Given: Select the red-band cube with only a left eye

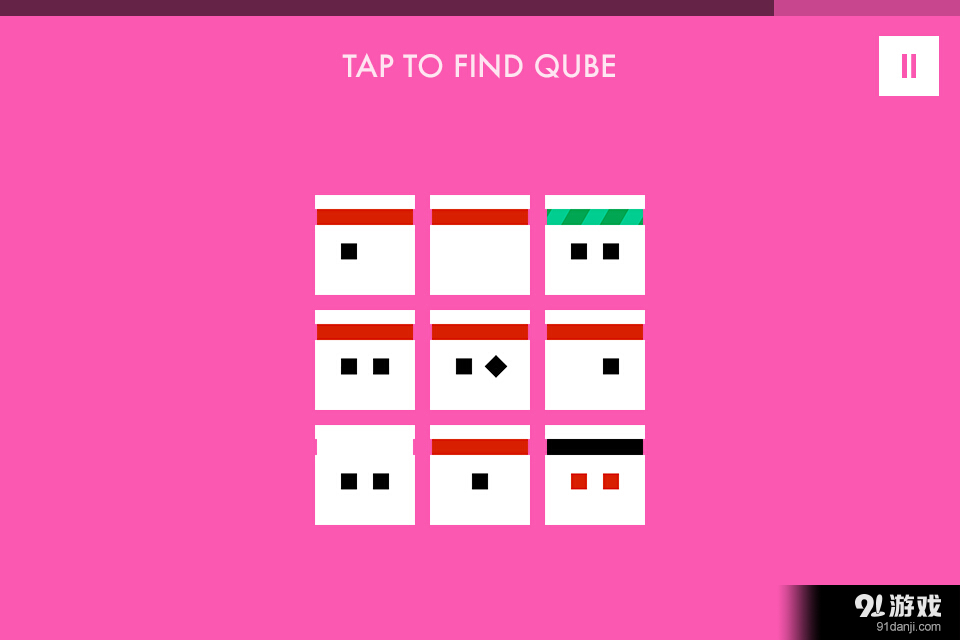Looking at the screenshot, I should (x=365, y=245).
